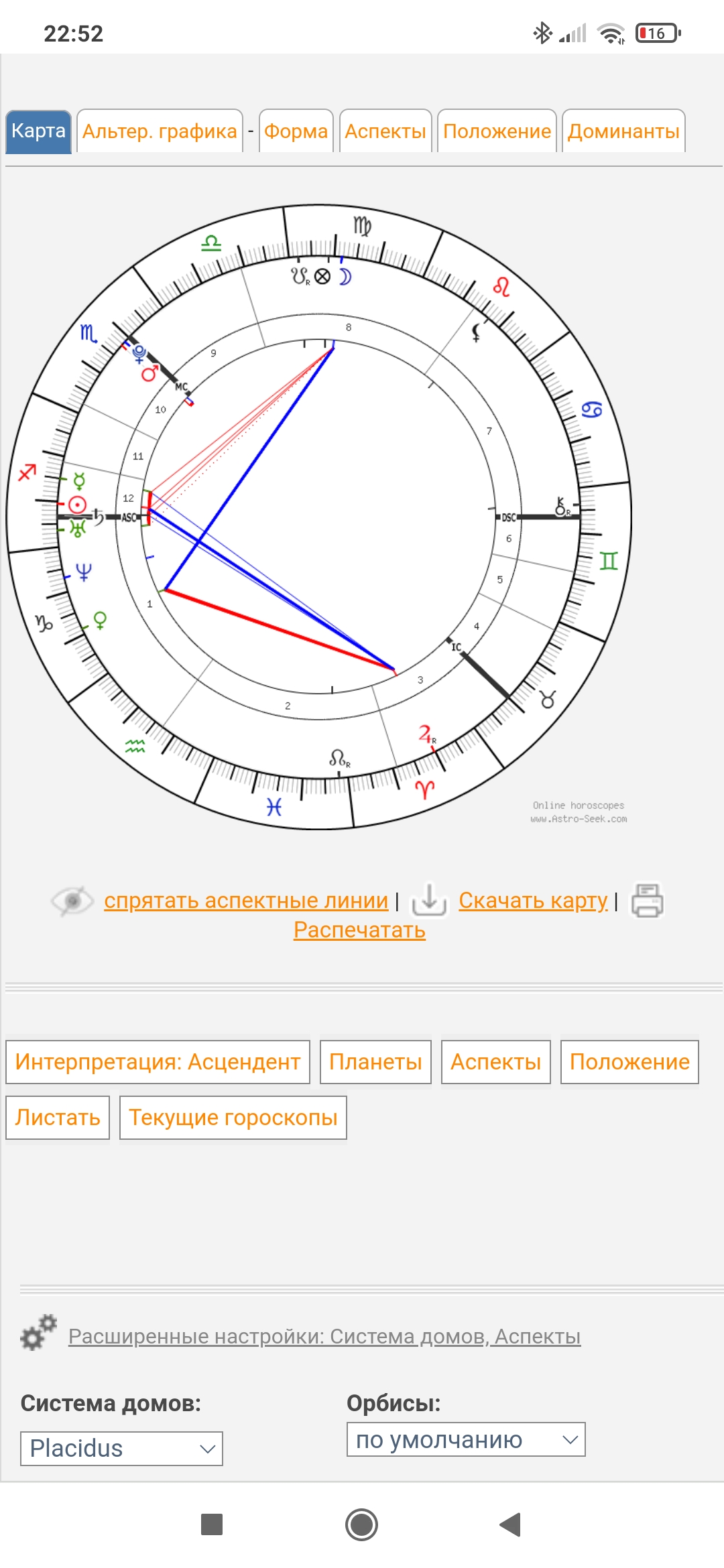Open the Форма tab
Viewport: 724px width, 1568px height.
(x=296, y=131)
